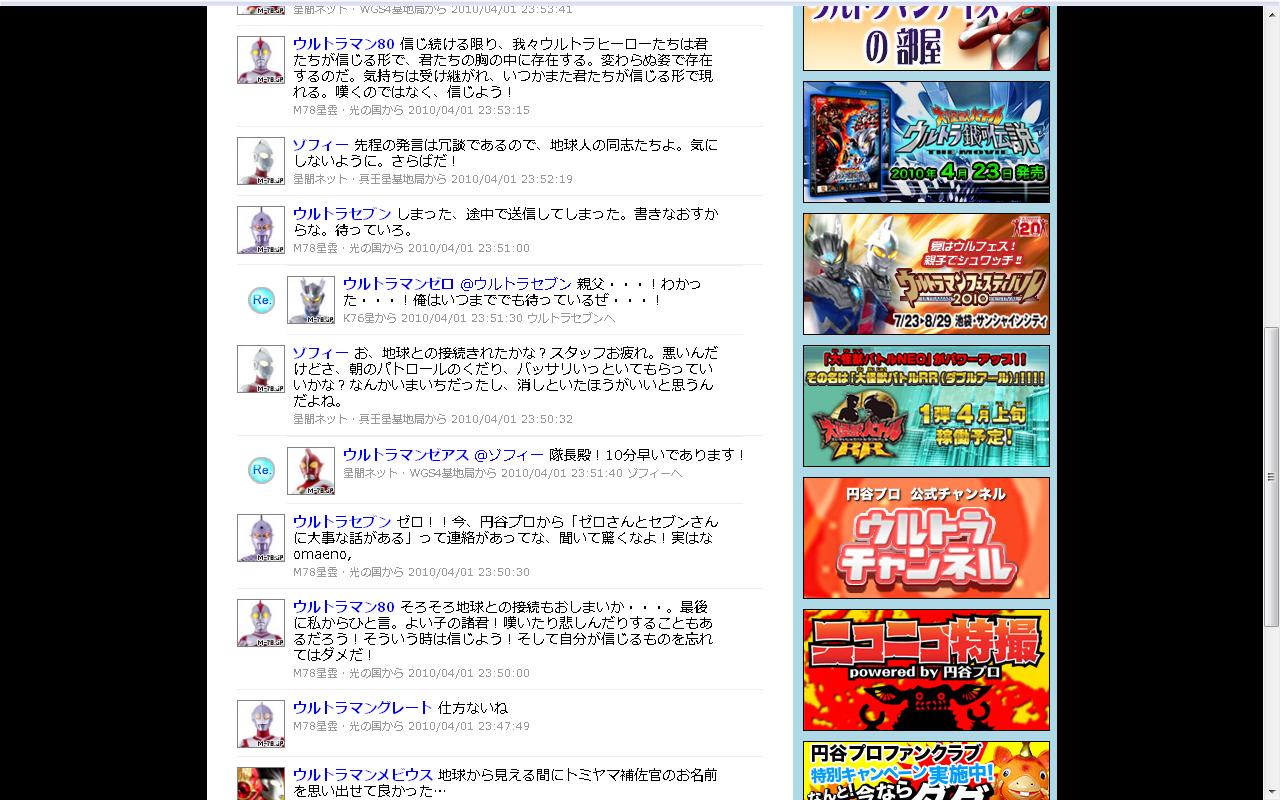Open the 大怪獣バトルRR banner
The width and height of the screenshot is (1280, 800).
pos(926,406)
